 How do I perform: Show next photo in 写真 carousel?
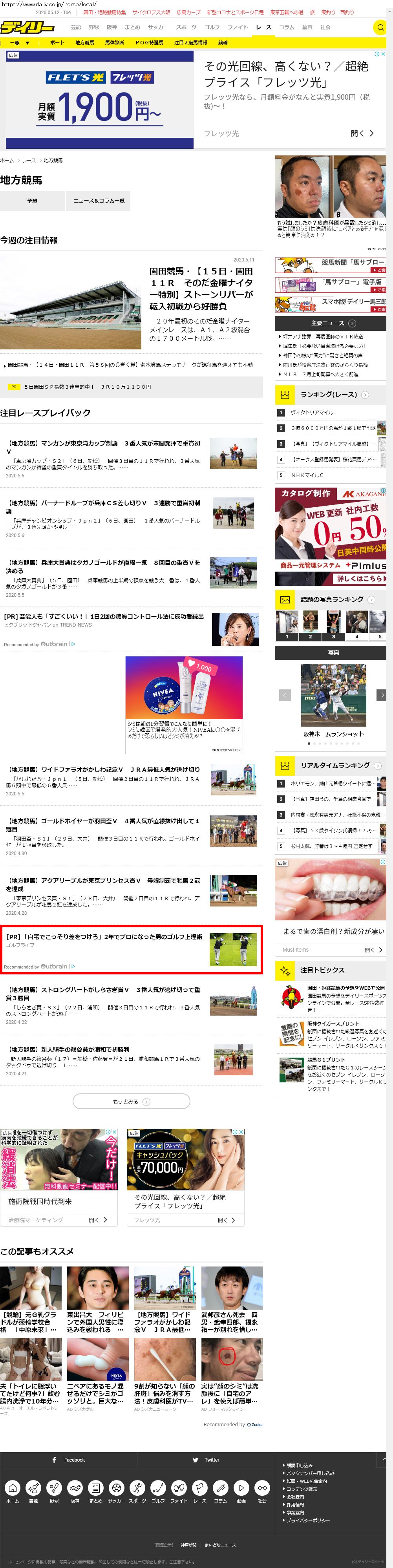coord(382,695)
